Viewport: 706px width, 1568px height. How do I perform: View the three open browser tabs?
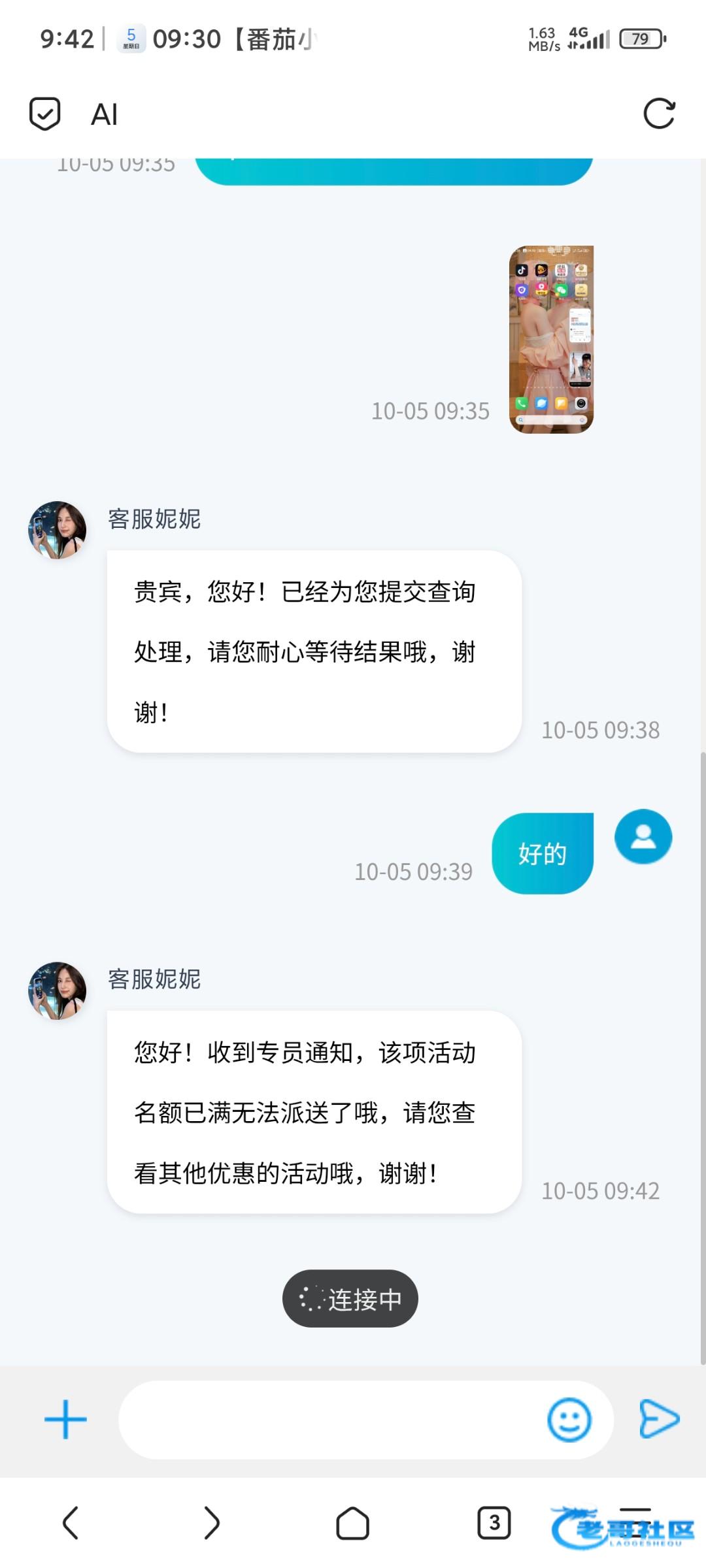point(494,1523)
